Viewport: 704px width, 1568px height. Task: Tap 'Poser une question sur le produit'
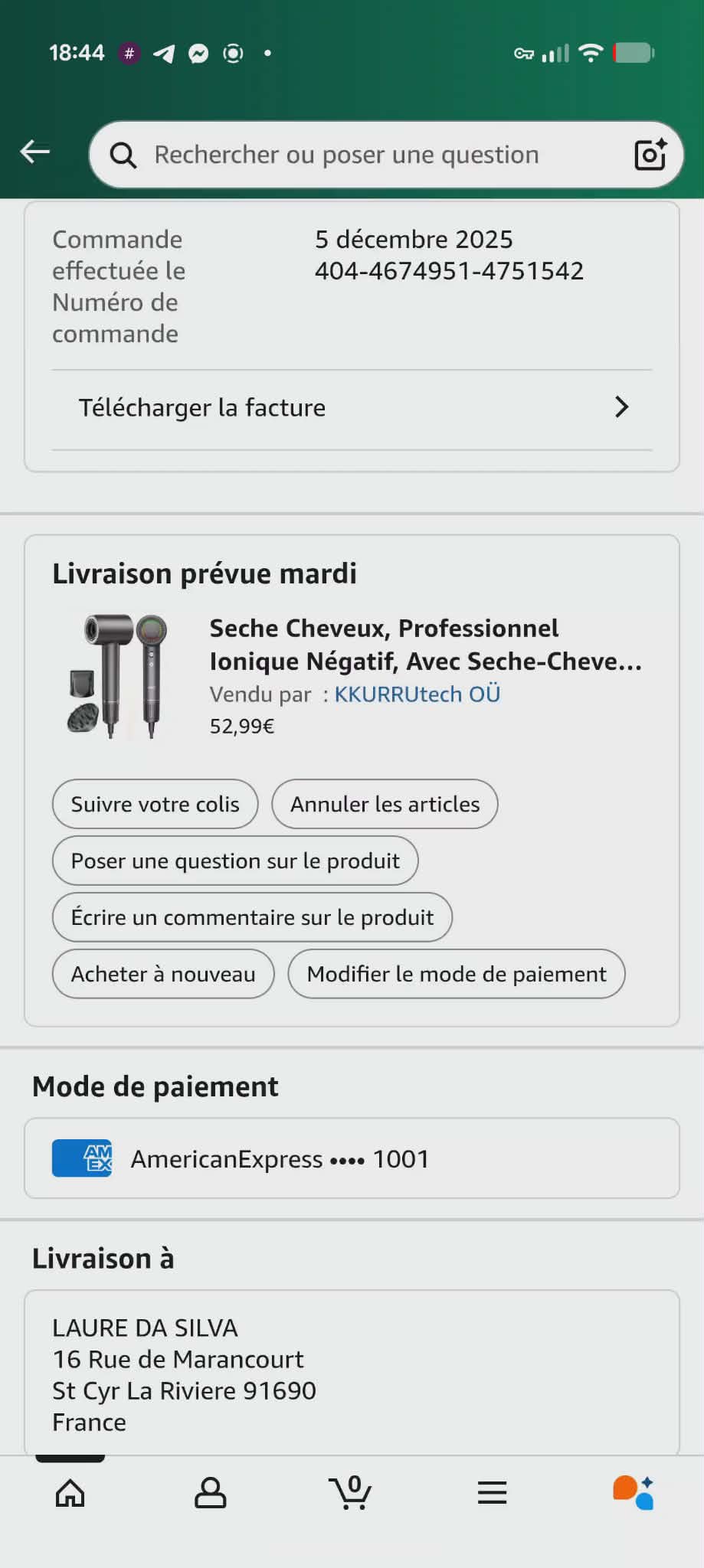click(235, 861)
